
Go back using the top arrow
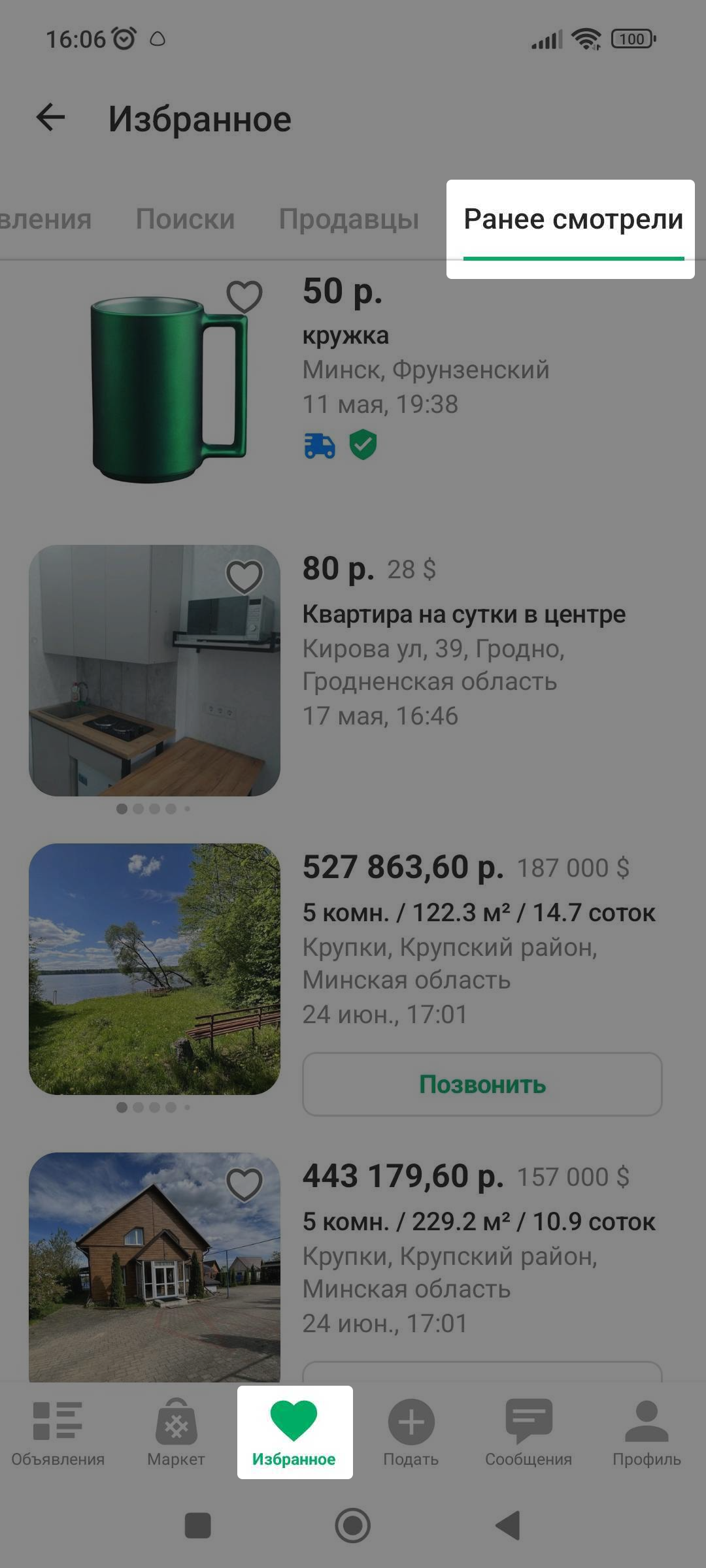pyautogui.click(x=50, y=118)
